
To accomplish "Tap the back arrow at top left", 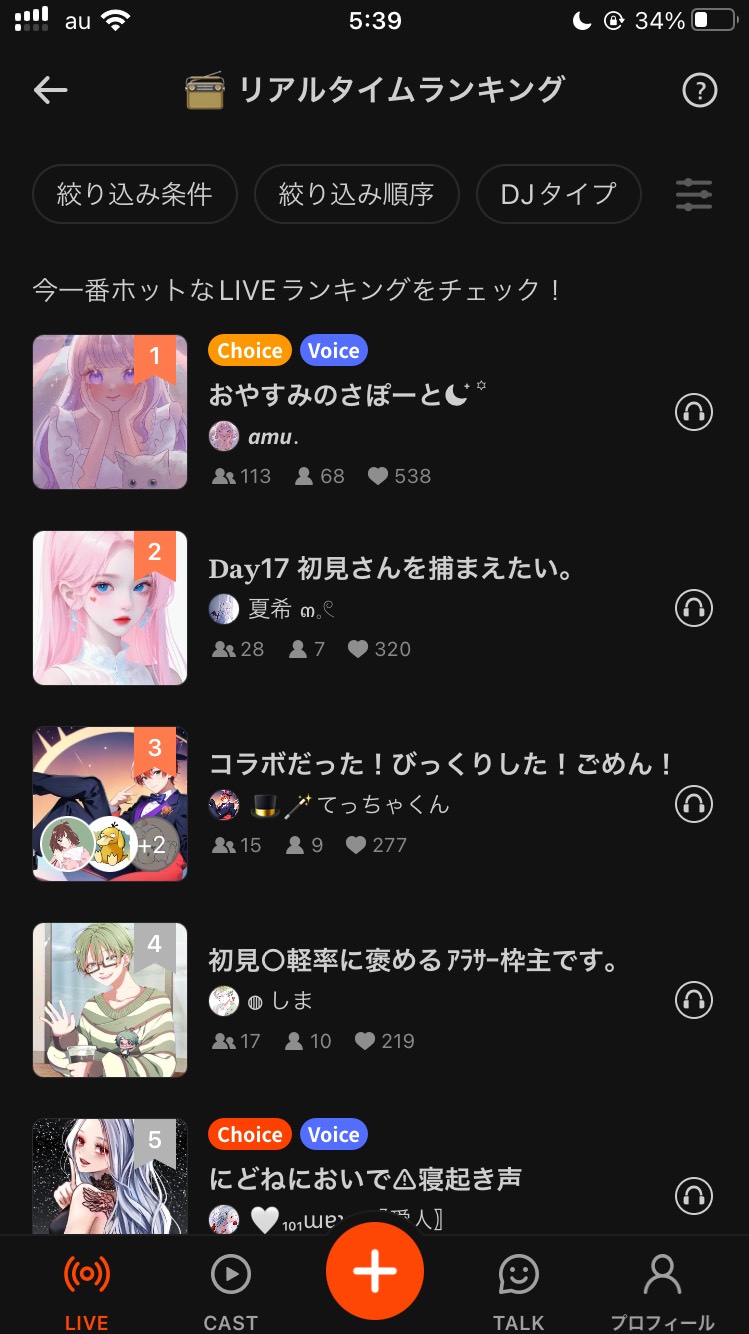I will [x=49, y=90].
